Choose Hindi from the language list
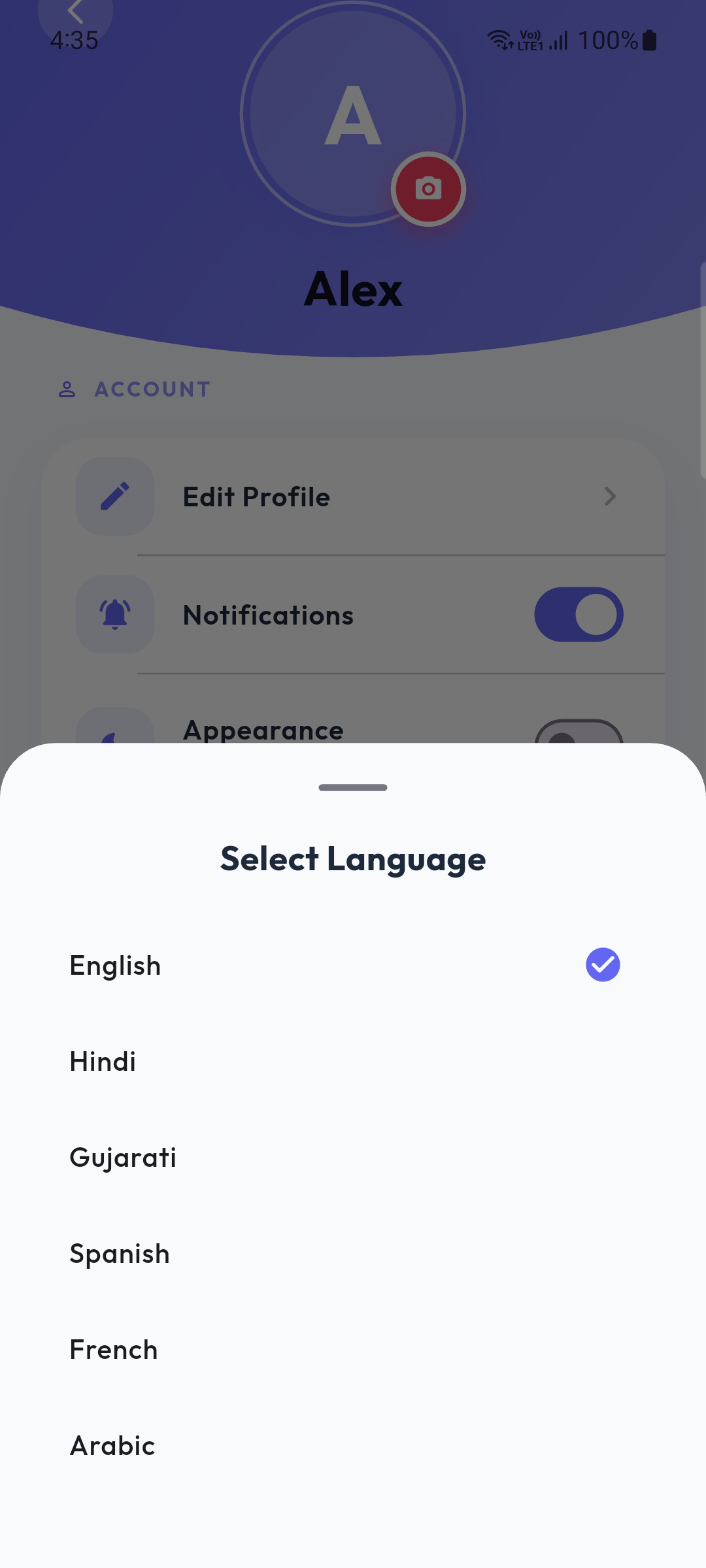The height and width of the screenshot is (1568, 706). click(103, 1062)
